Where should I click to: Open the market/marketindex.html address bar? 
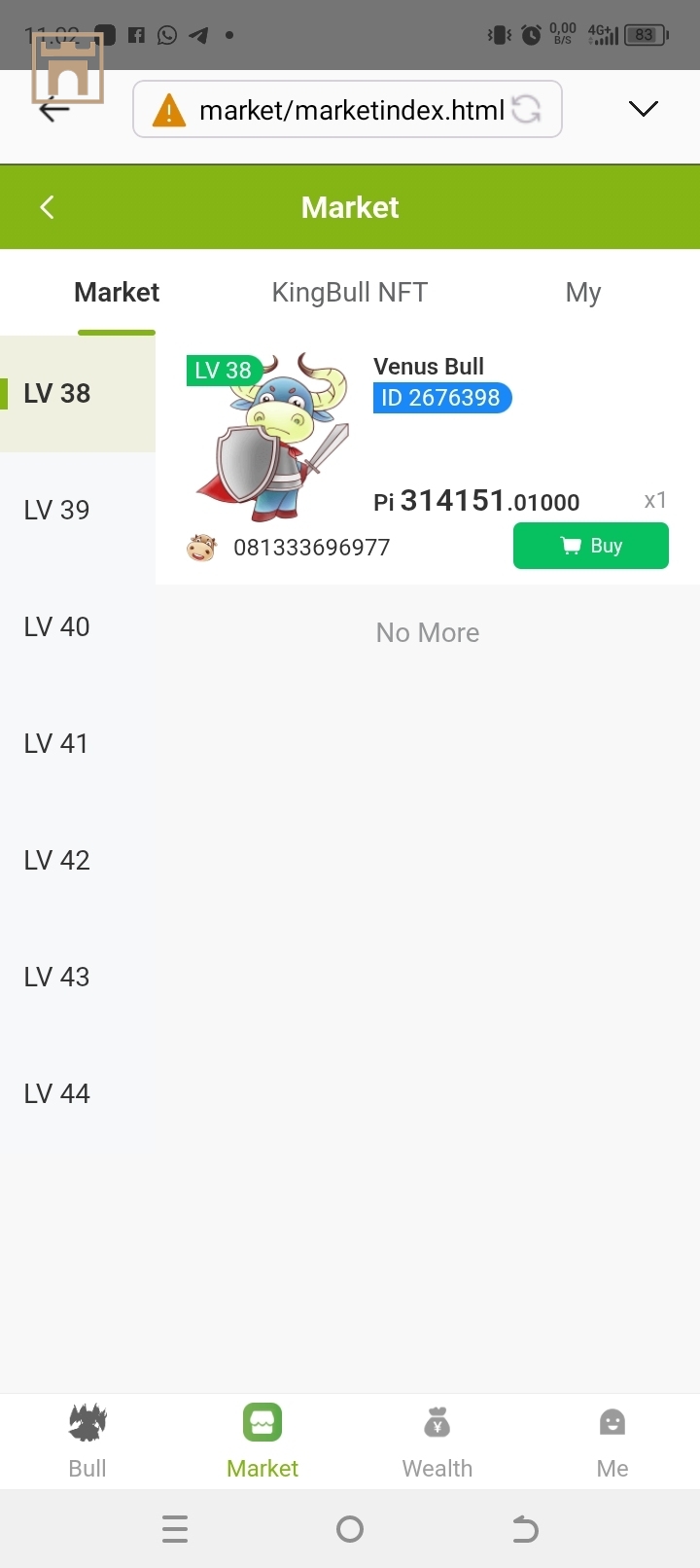pos(350,110)
